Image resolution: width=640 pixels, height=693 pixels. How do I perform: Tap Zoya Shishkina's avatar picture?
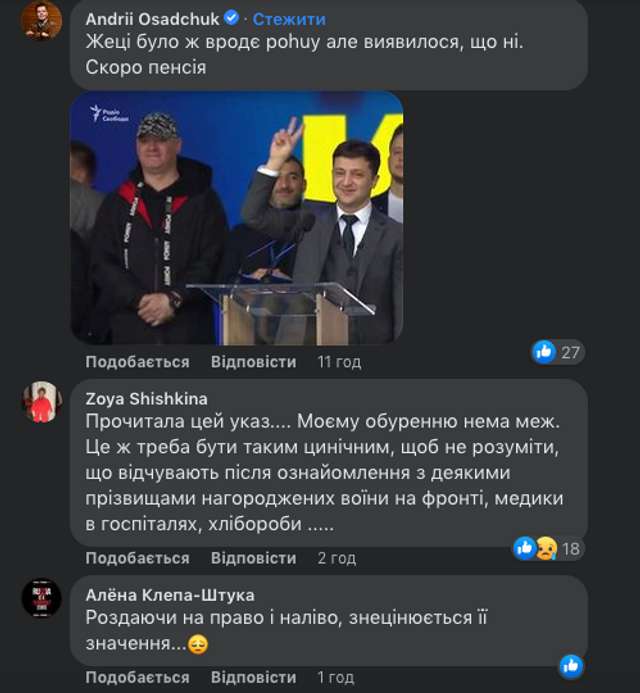[x=42, y=402]
